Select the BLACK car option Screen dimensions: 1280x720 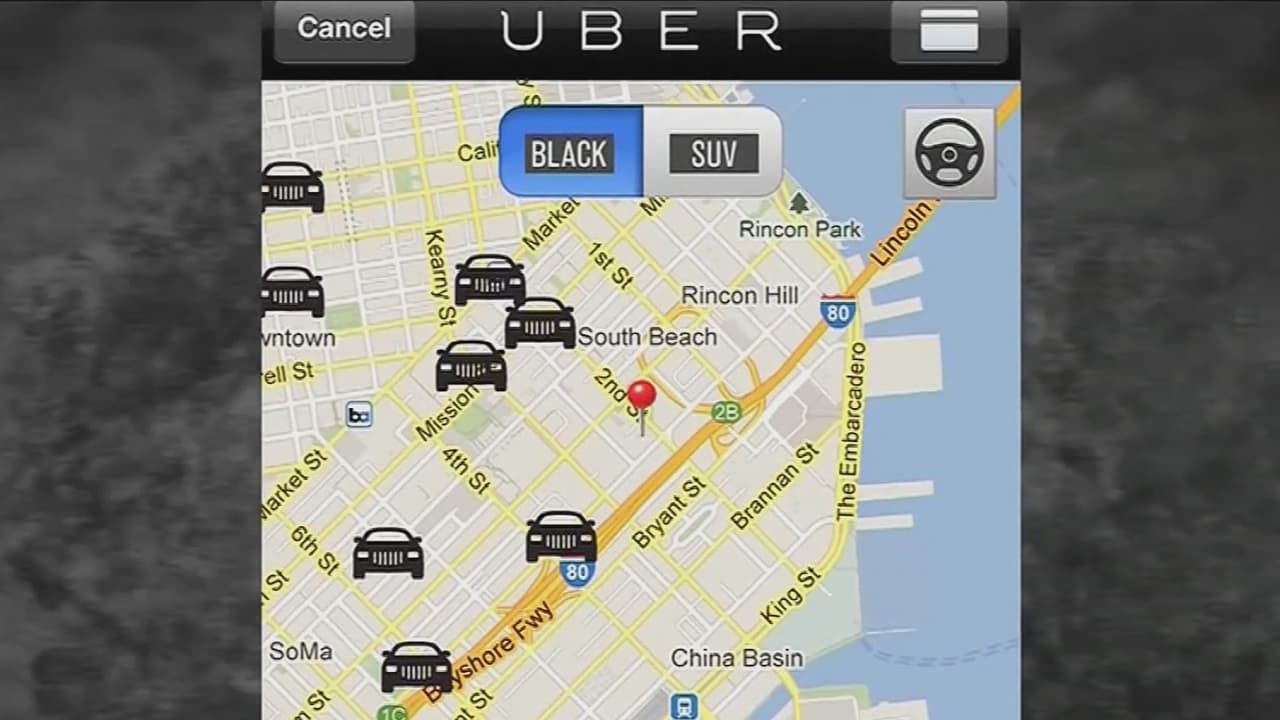[x=570, y=153]
